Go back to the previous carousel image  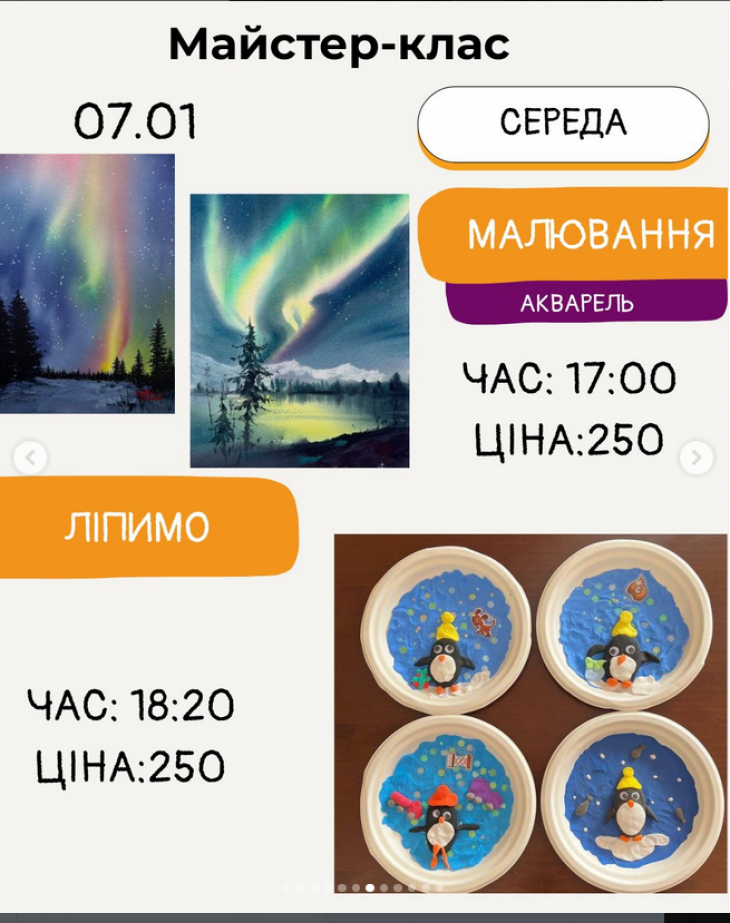click(x=30, y=459)
